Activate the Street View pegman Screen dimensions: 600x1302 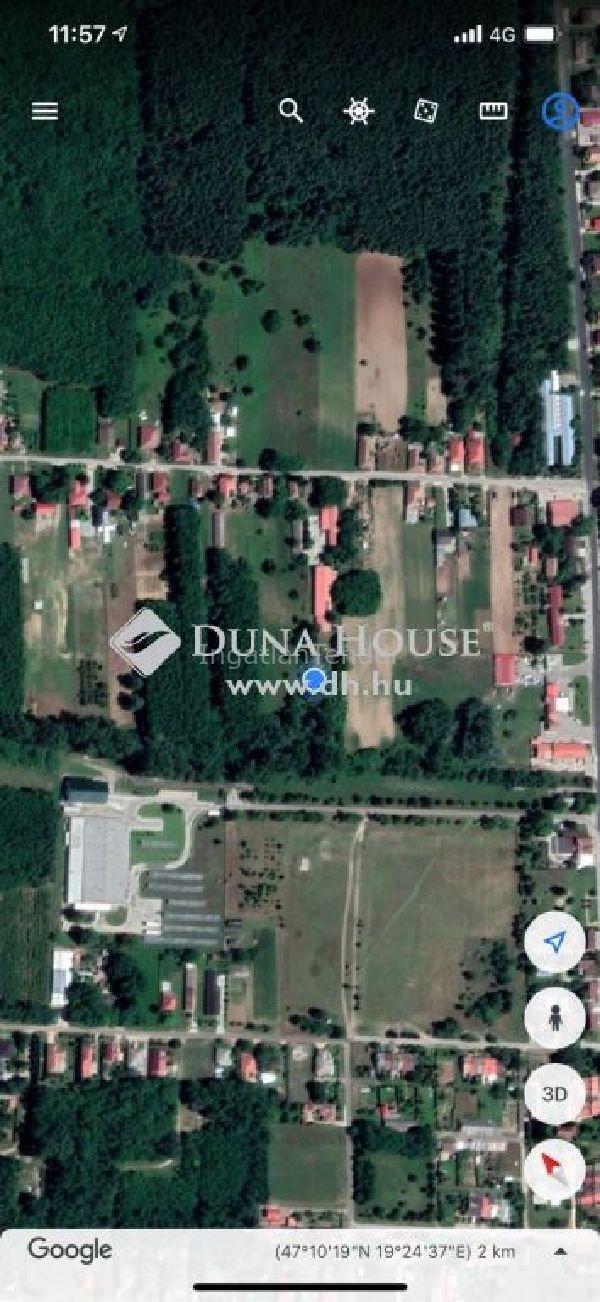[x=555, y=1018]
